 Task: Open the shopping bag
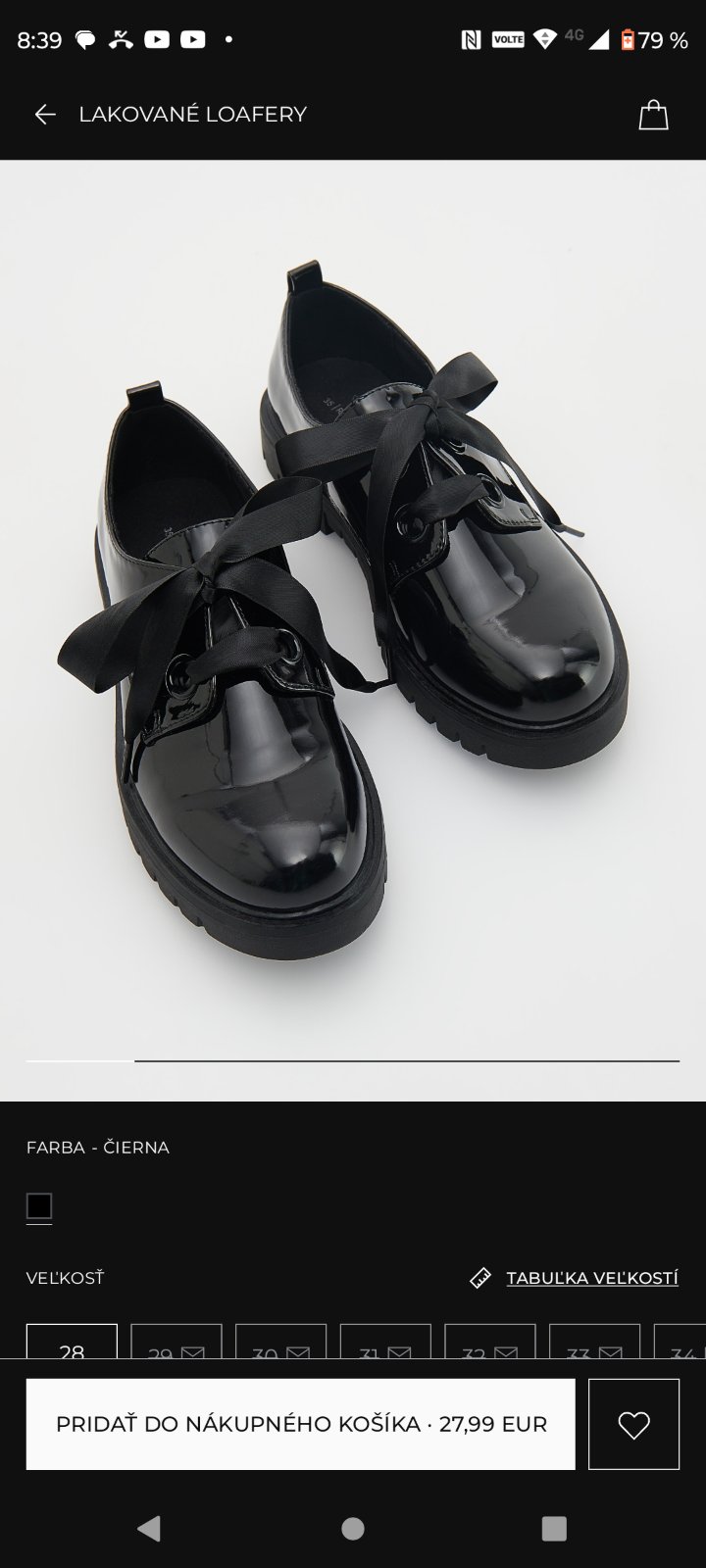tap(653, 115)
